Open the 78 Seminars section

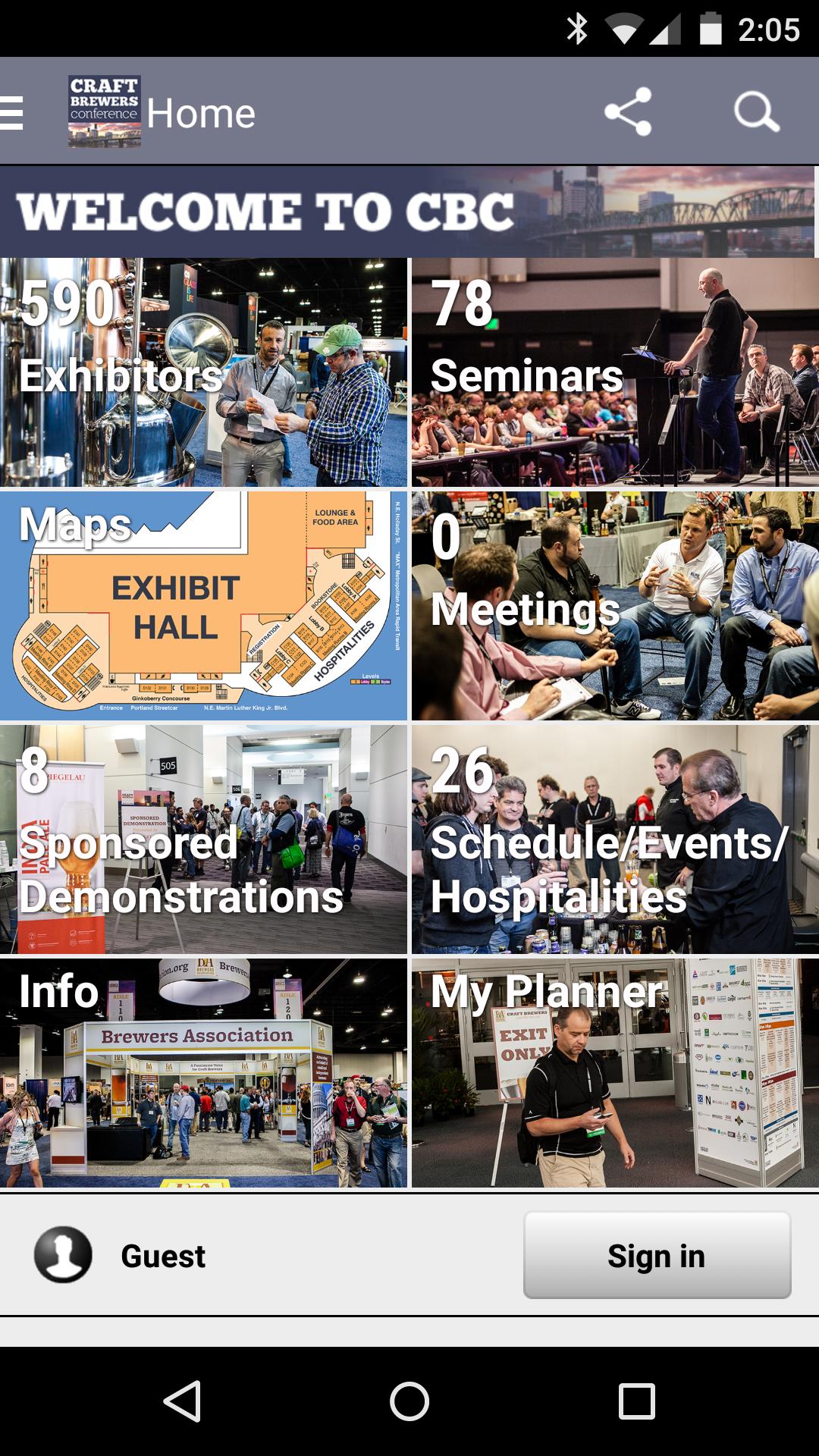click(x=614, y=372)
